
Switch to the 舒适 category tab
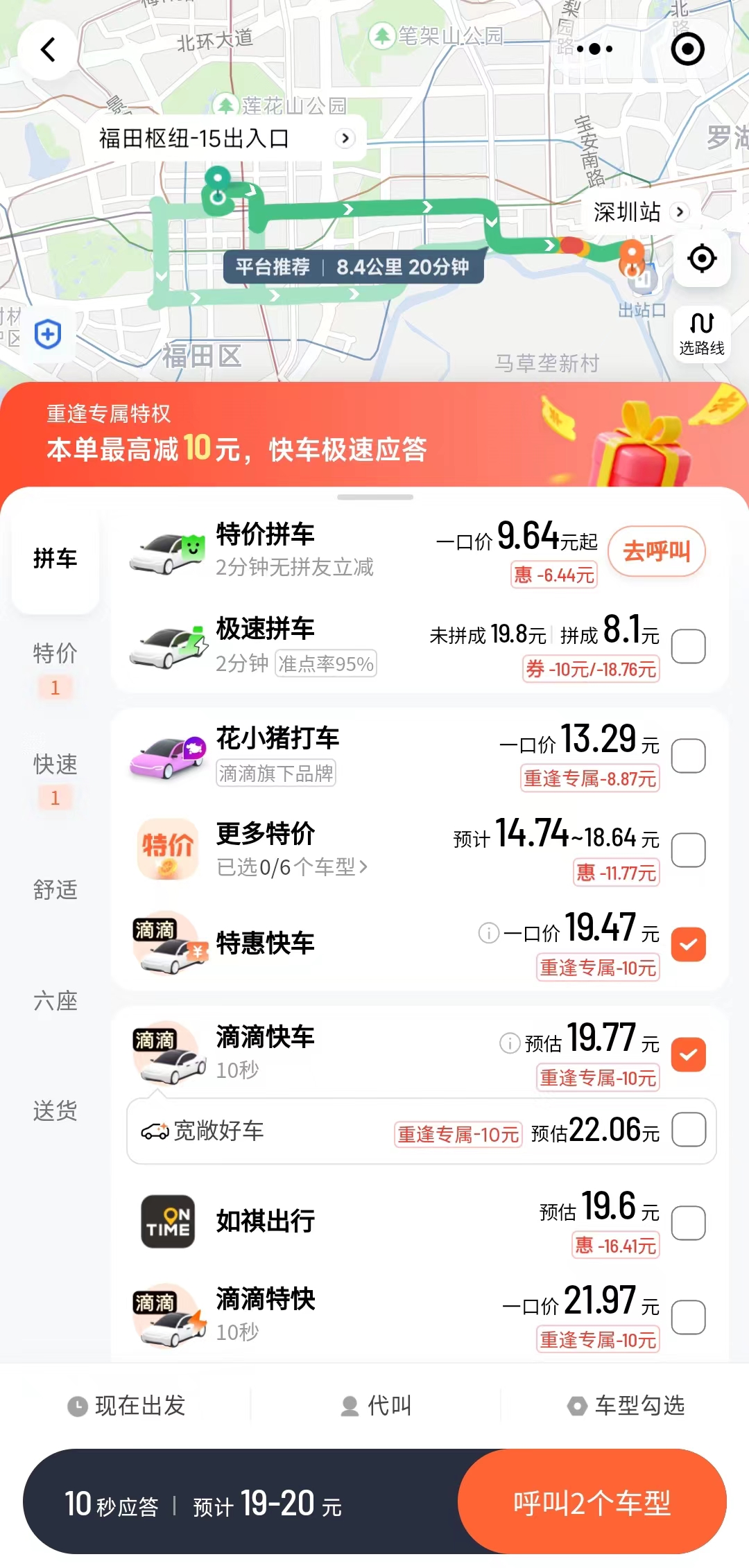coord(55,889)
